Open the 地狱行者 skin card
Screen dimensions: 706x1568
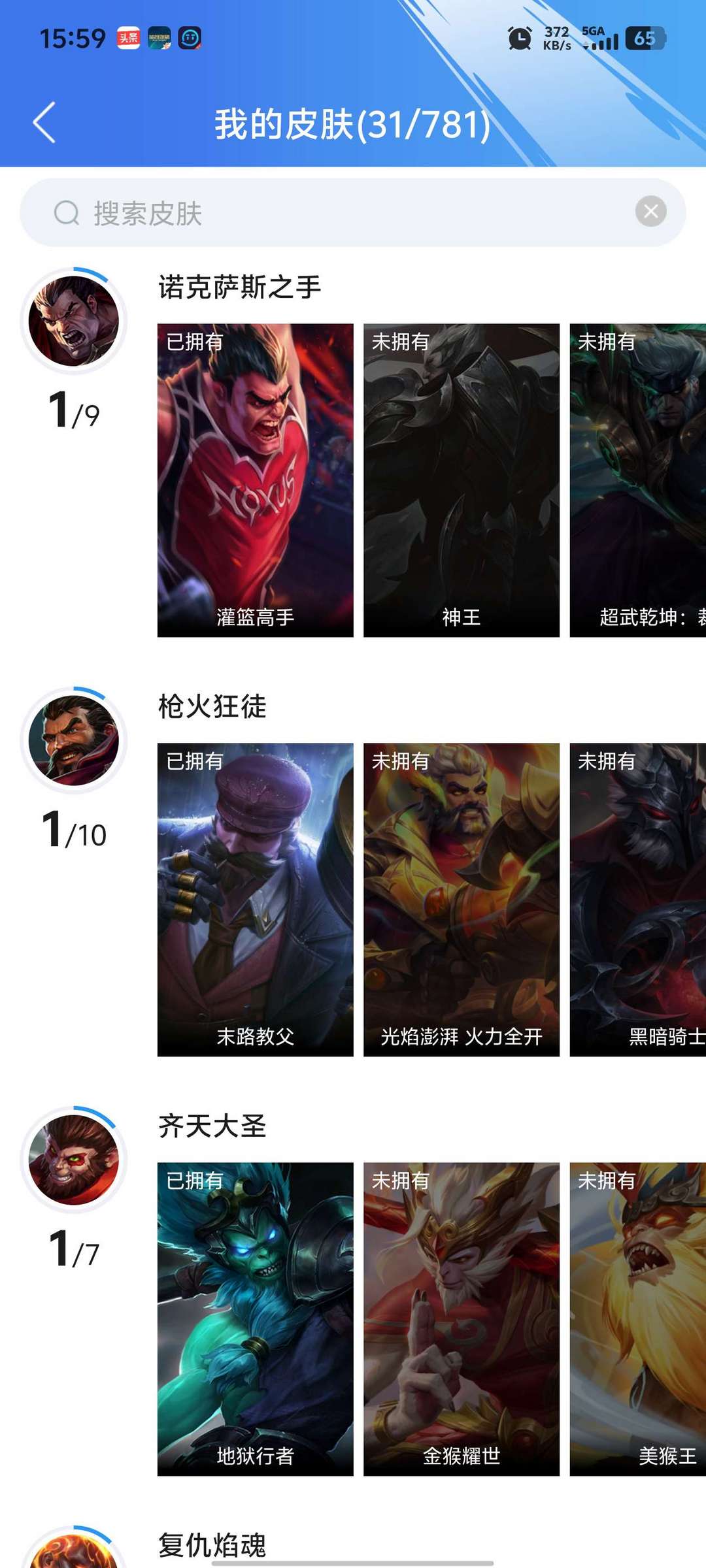tap(256, 1319)
